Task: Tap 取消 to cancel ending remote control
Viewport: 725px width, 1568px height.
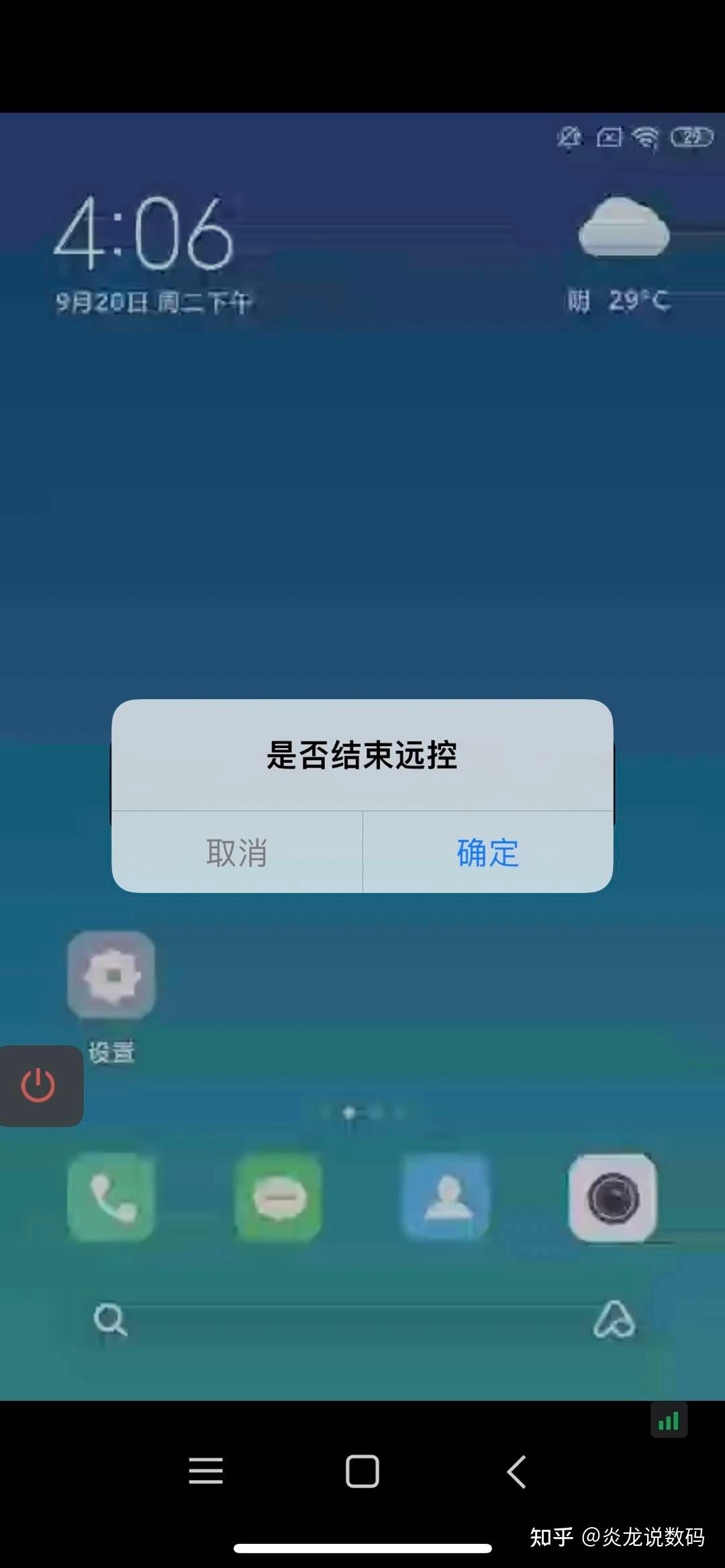Action: click(x=237, y=852)
